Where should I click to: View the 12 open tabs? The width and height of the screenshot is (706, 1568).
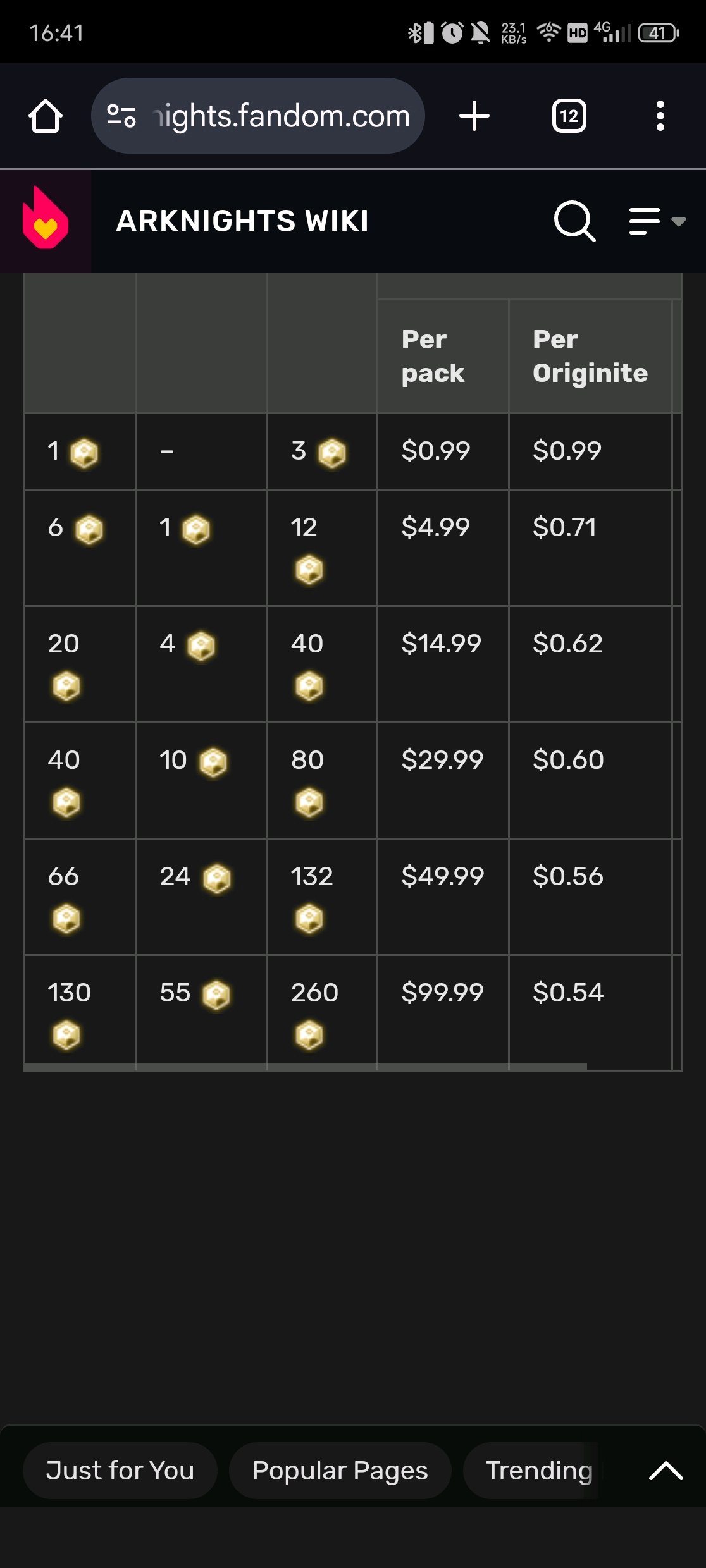[569, 116]
